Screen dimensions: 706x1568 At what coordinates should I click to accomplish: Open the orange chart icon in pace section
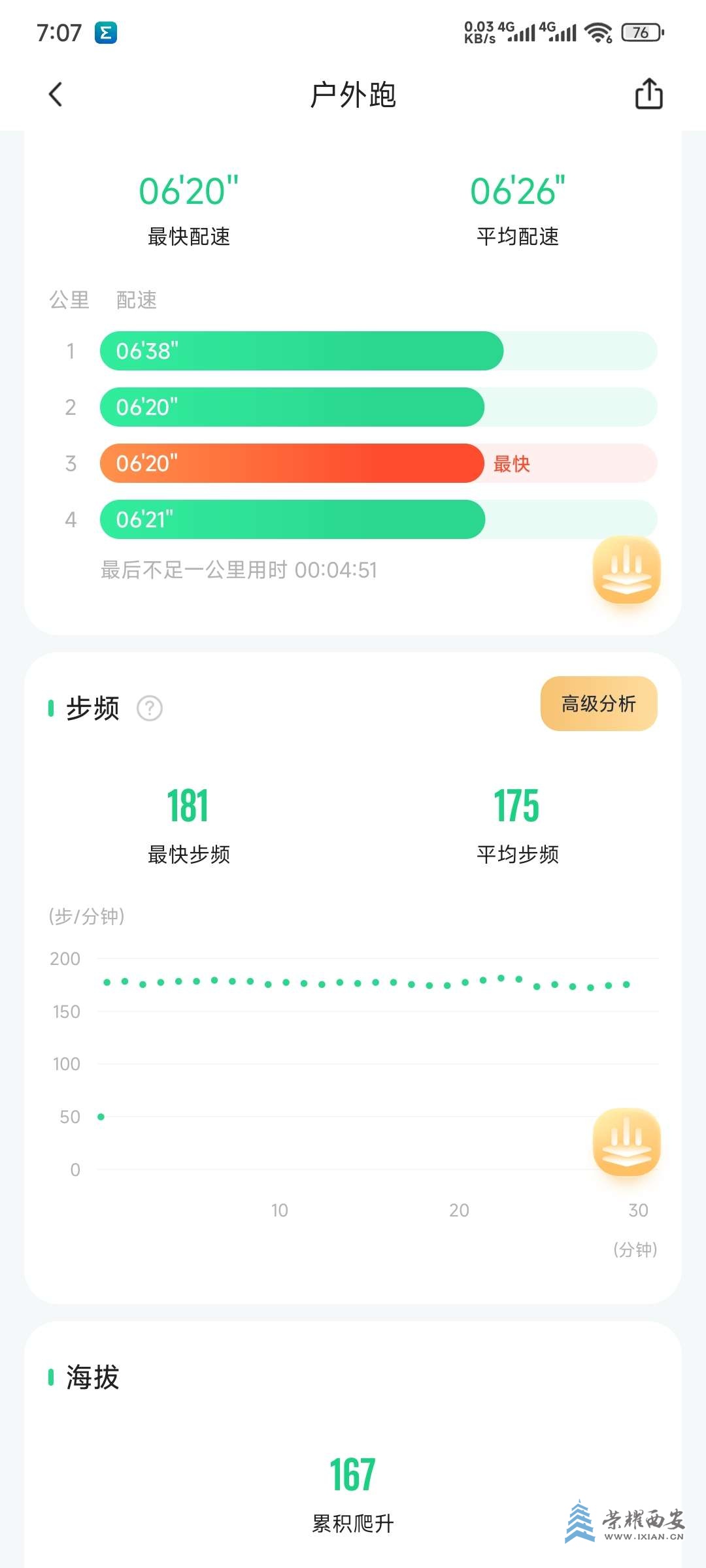[626, 570]
